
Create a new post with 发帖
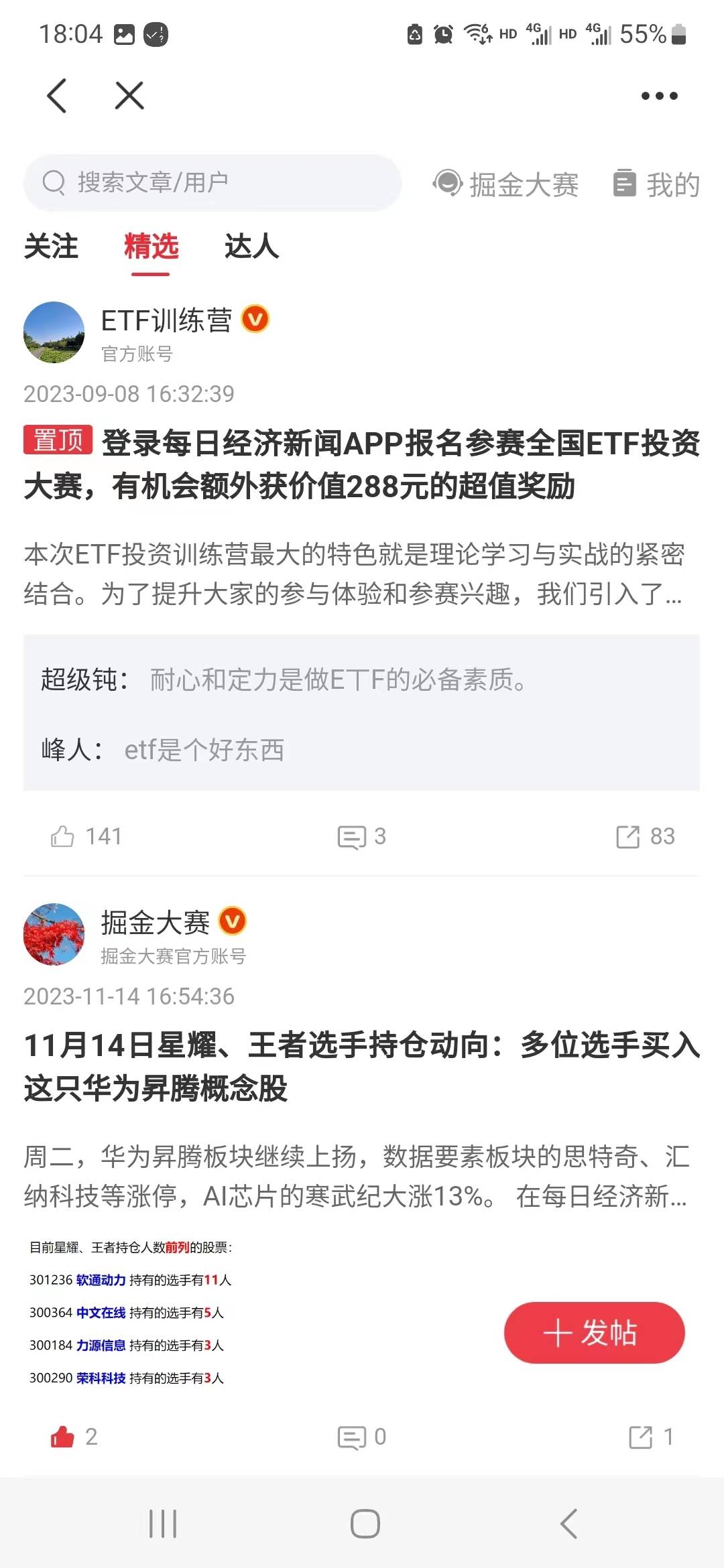click(x=594, y=1332)
